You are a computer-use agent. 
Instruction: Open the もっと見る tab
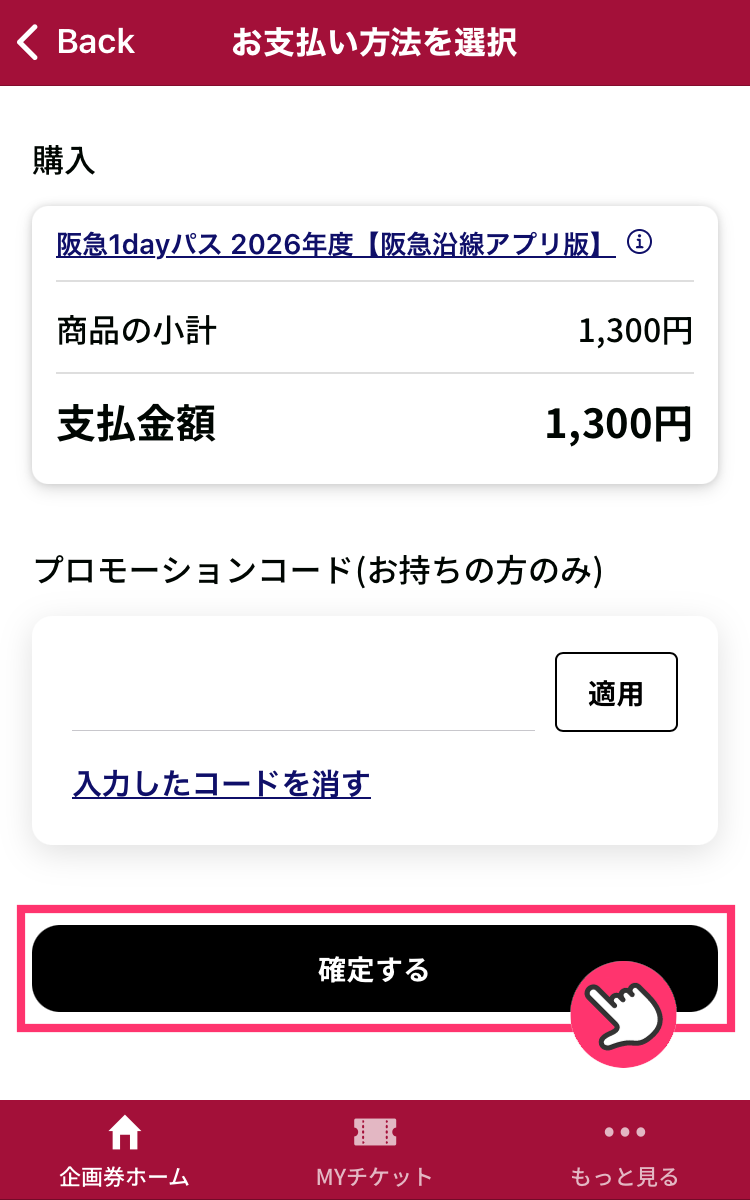click(624, 1150)
